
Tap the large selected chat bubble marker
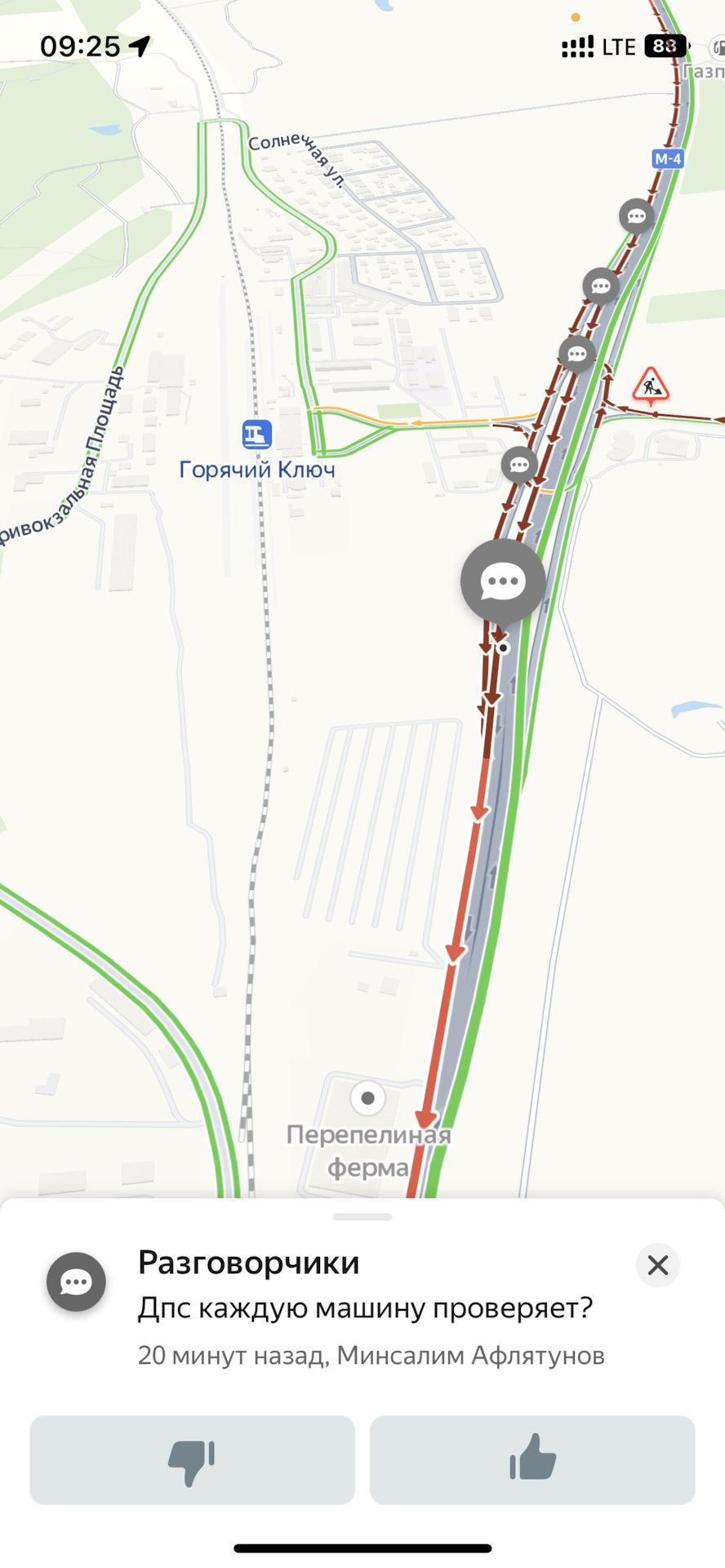pos(503,582)
